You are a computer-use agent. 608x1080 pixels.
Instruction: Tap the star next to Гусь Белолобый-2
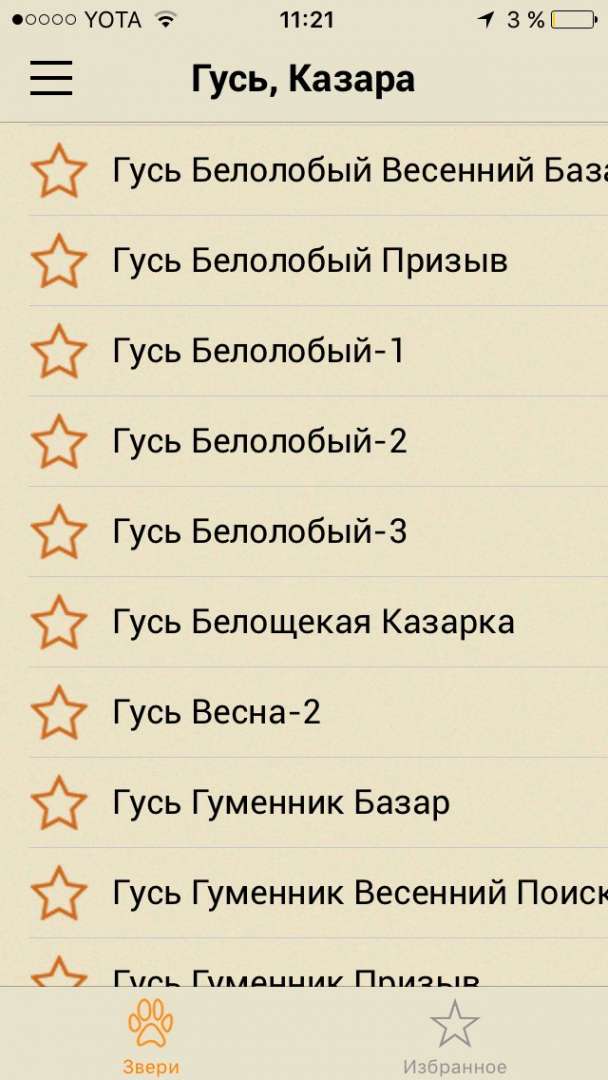pos(59,441)
